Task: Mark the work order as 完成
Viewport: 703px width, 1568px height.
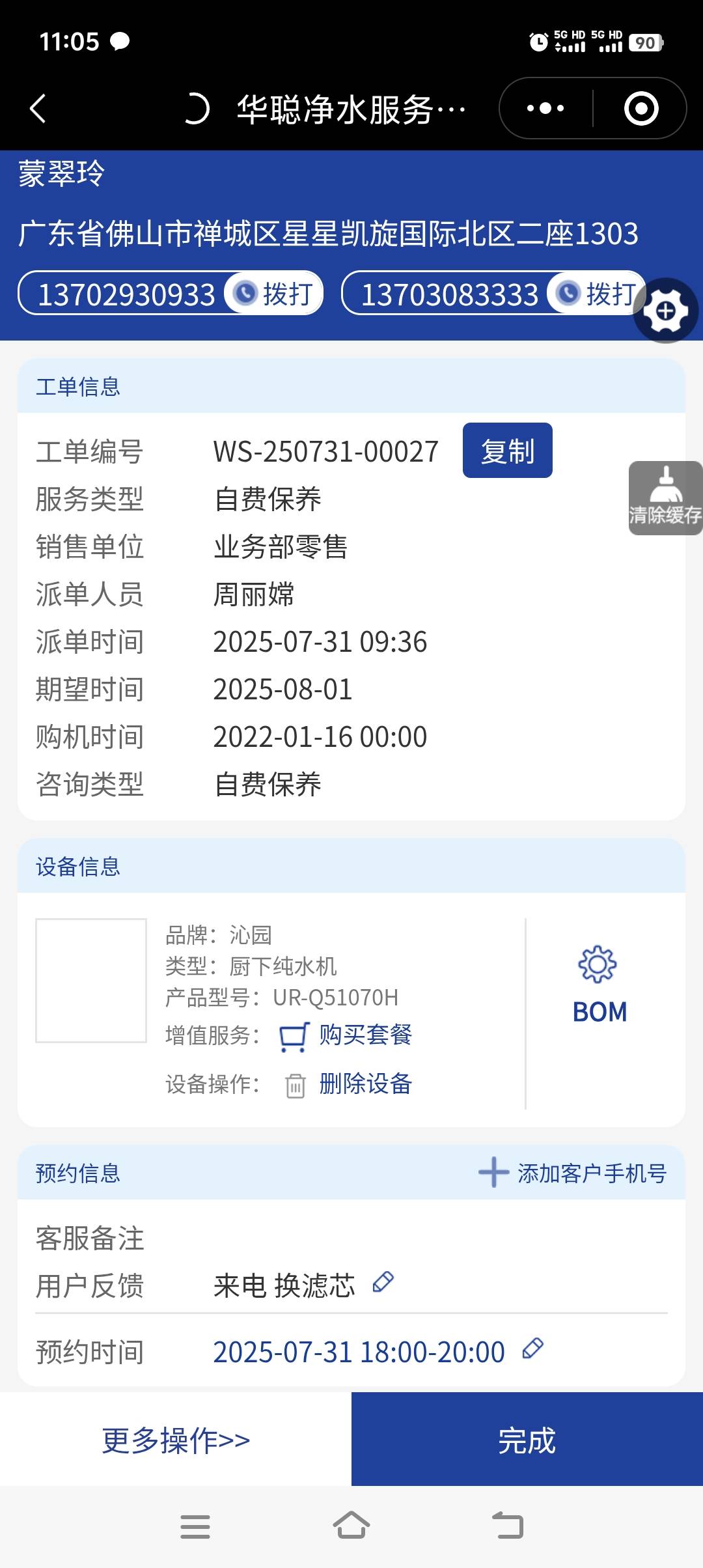Action: point(527,1440)
